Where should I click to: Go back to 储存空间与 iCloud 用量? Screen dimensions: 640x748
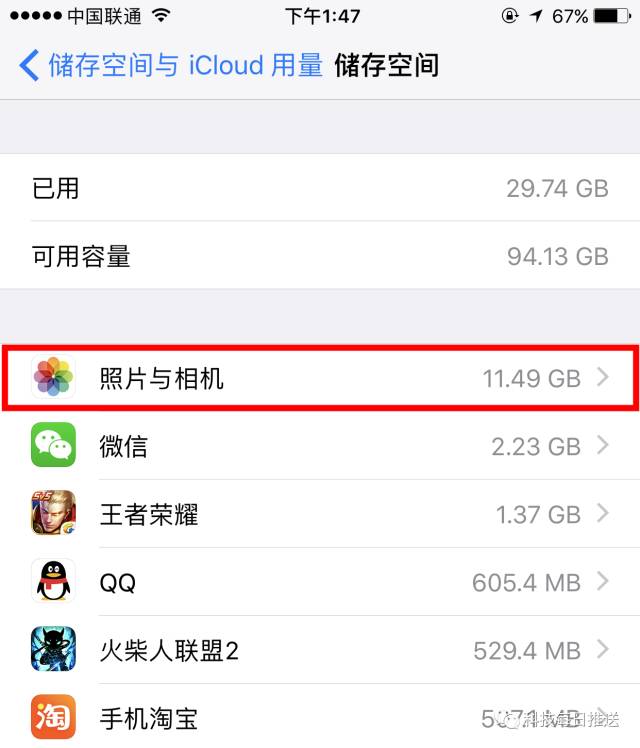170,67
